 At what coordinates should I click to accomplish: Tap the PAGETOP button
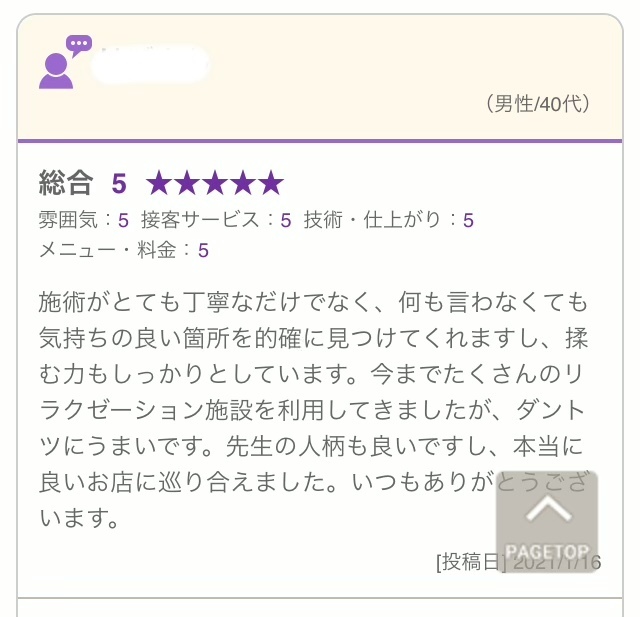coord(547,523)
